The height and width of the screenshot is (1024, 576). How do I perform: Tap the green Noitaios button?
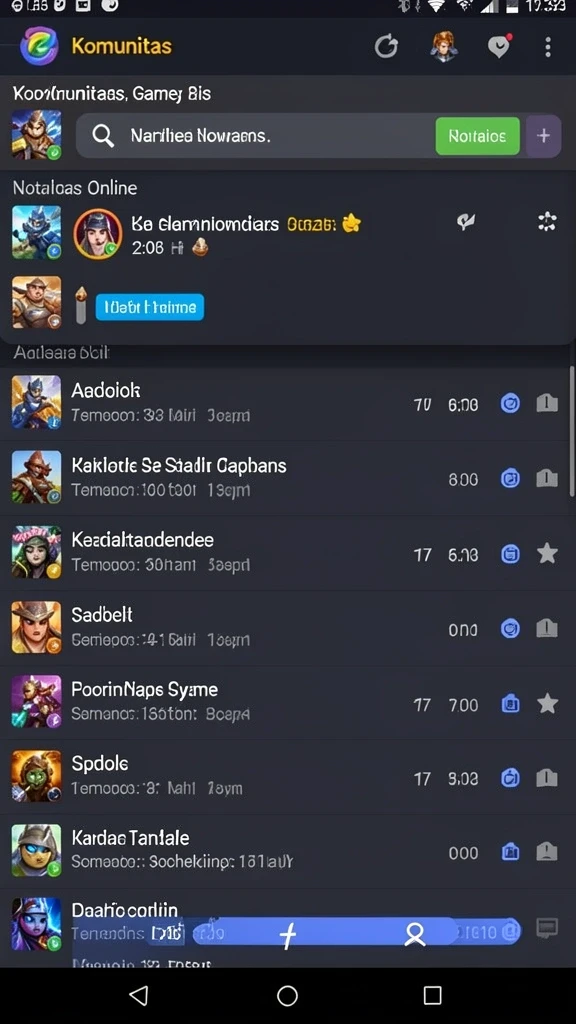click(x=477, y=136)
